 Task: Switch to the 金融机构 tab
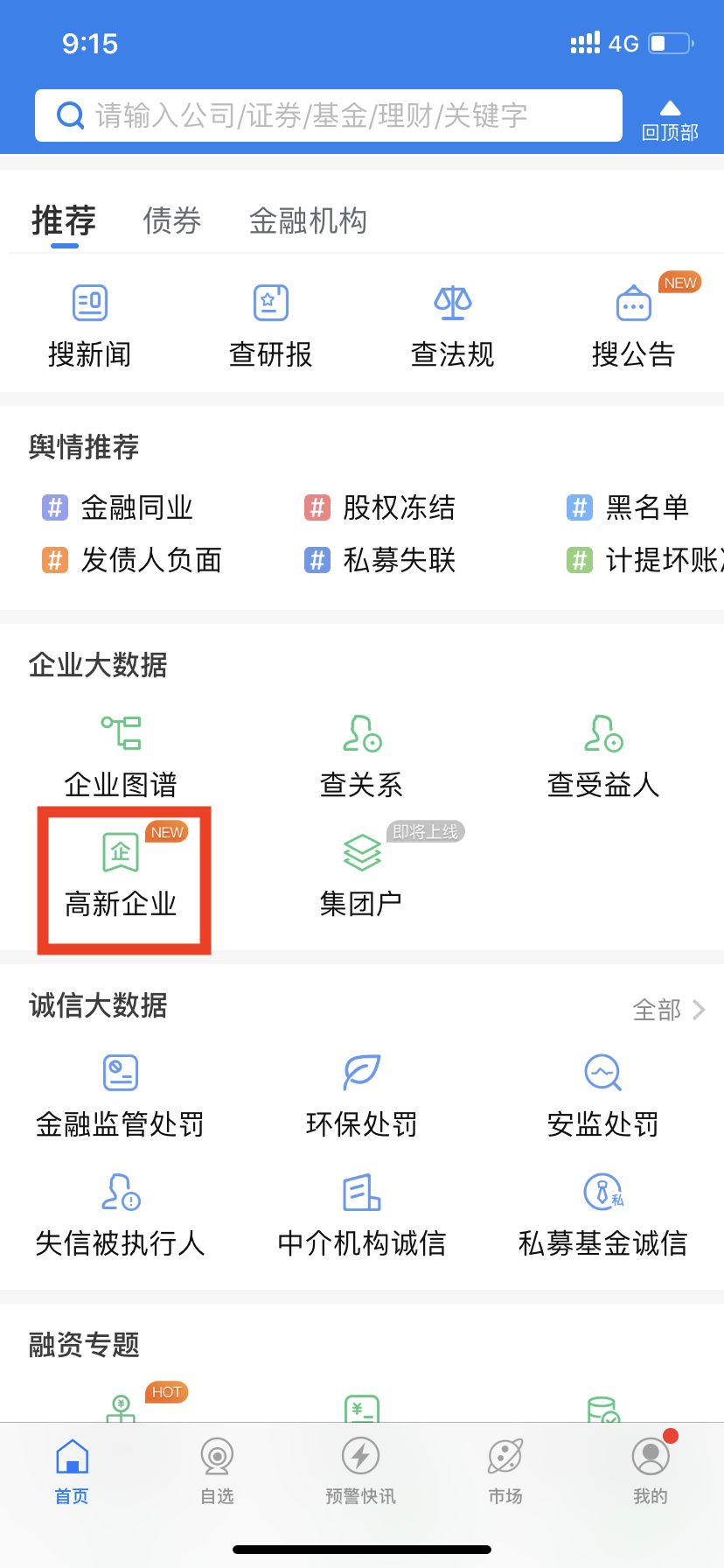click(308, 220)
